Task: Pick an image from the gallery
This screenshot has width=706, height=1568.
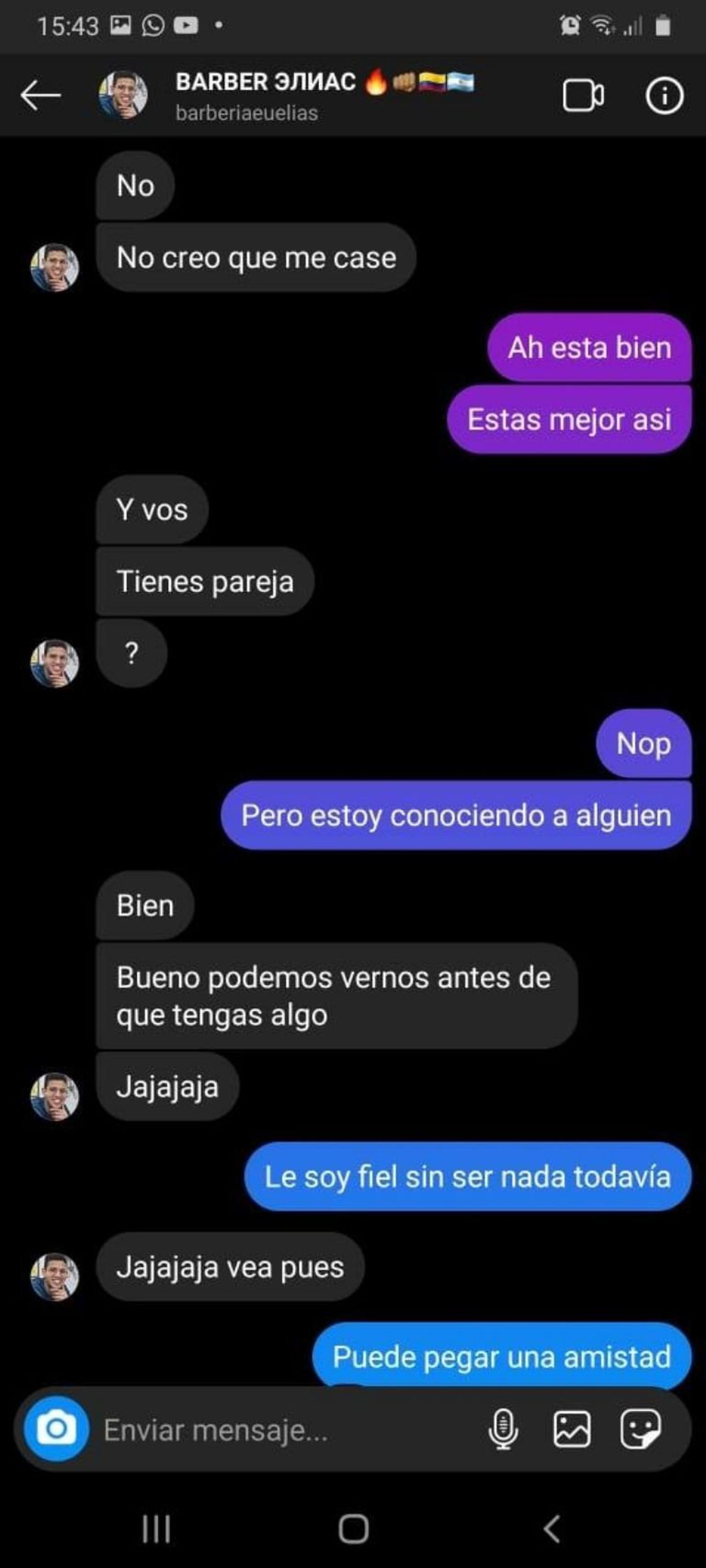Action: [572, 1429]
